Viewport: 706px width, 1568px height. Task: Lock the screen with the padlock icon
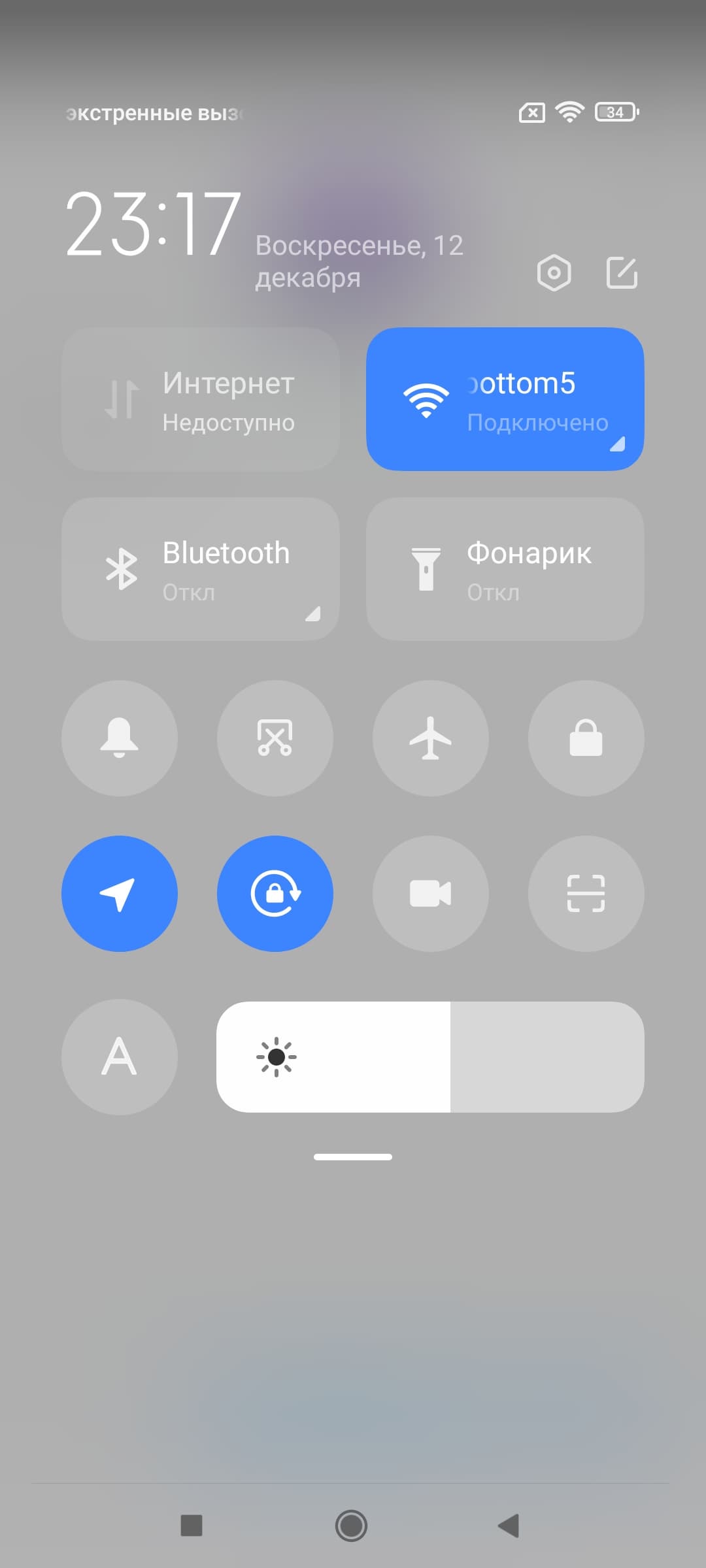(586, 738)
